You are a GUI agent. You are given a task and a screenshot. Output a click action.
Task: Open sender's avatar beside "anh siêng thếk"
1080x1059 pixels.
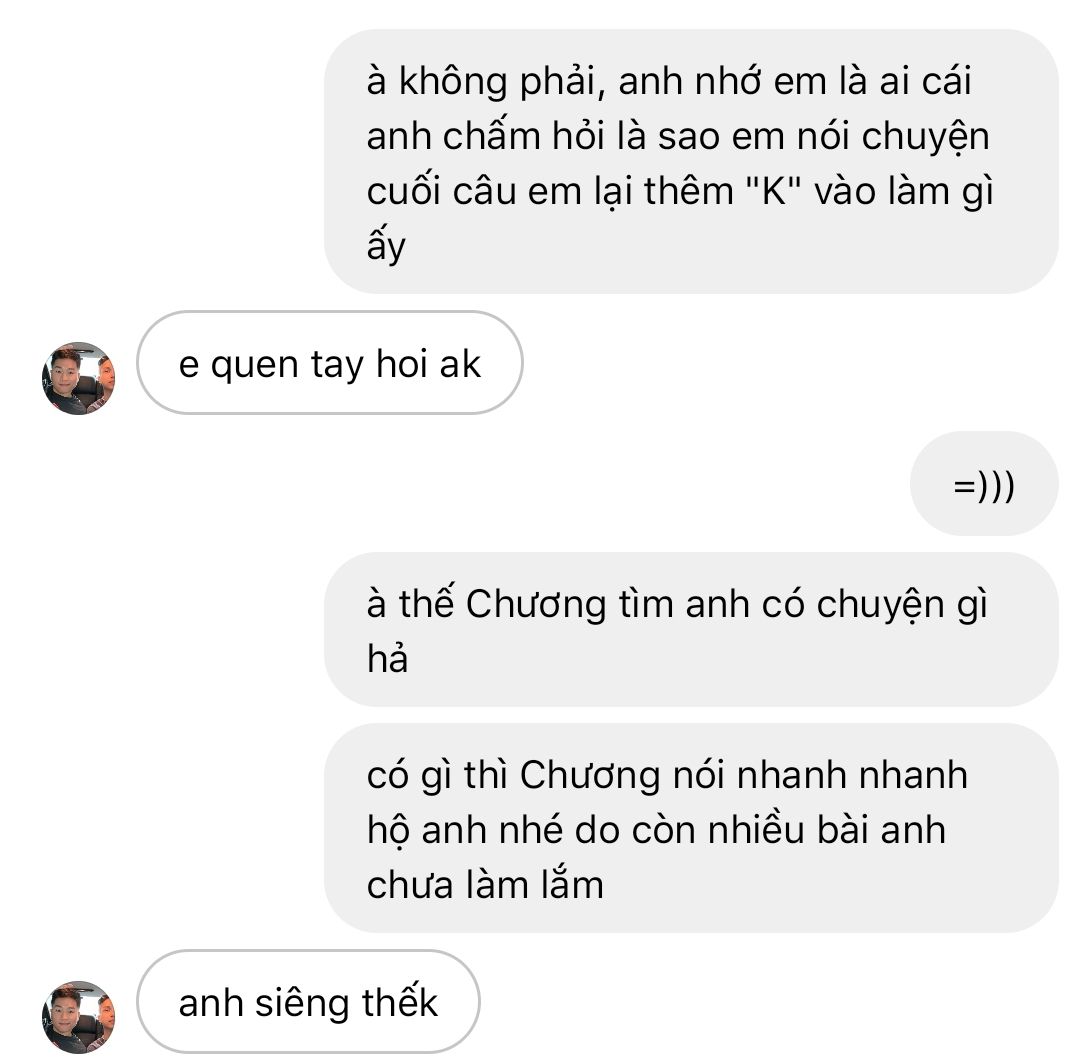pyautogui.click(x=78, y=1017)
